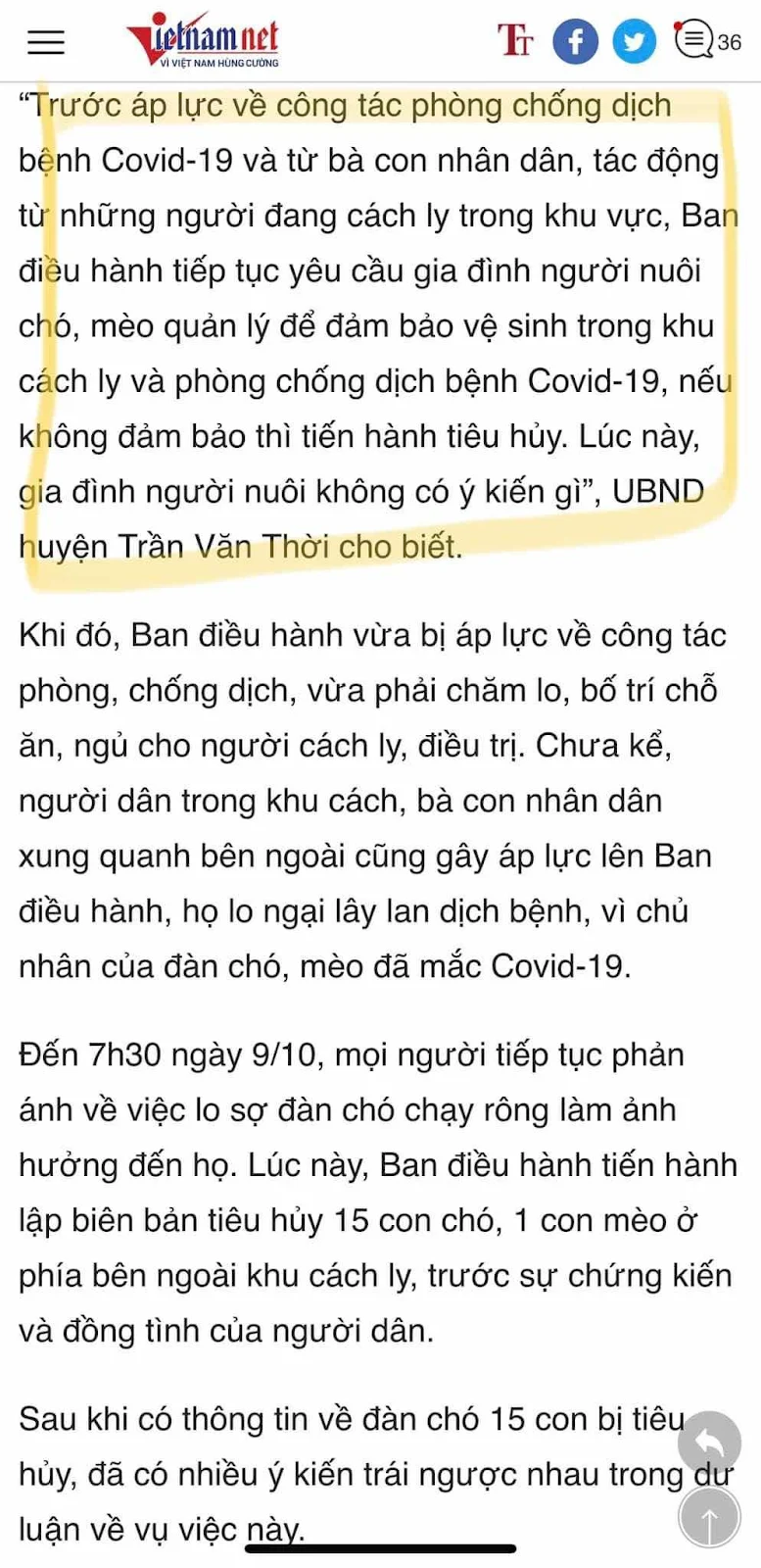Open the hamburger menu

tap(45, 42)
